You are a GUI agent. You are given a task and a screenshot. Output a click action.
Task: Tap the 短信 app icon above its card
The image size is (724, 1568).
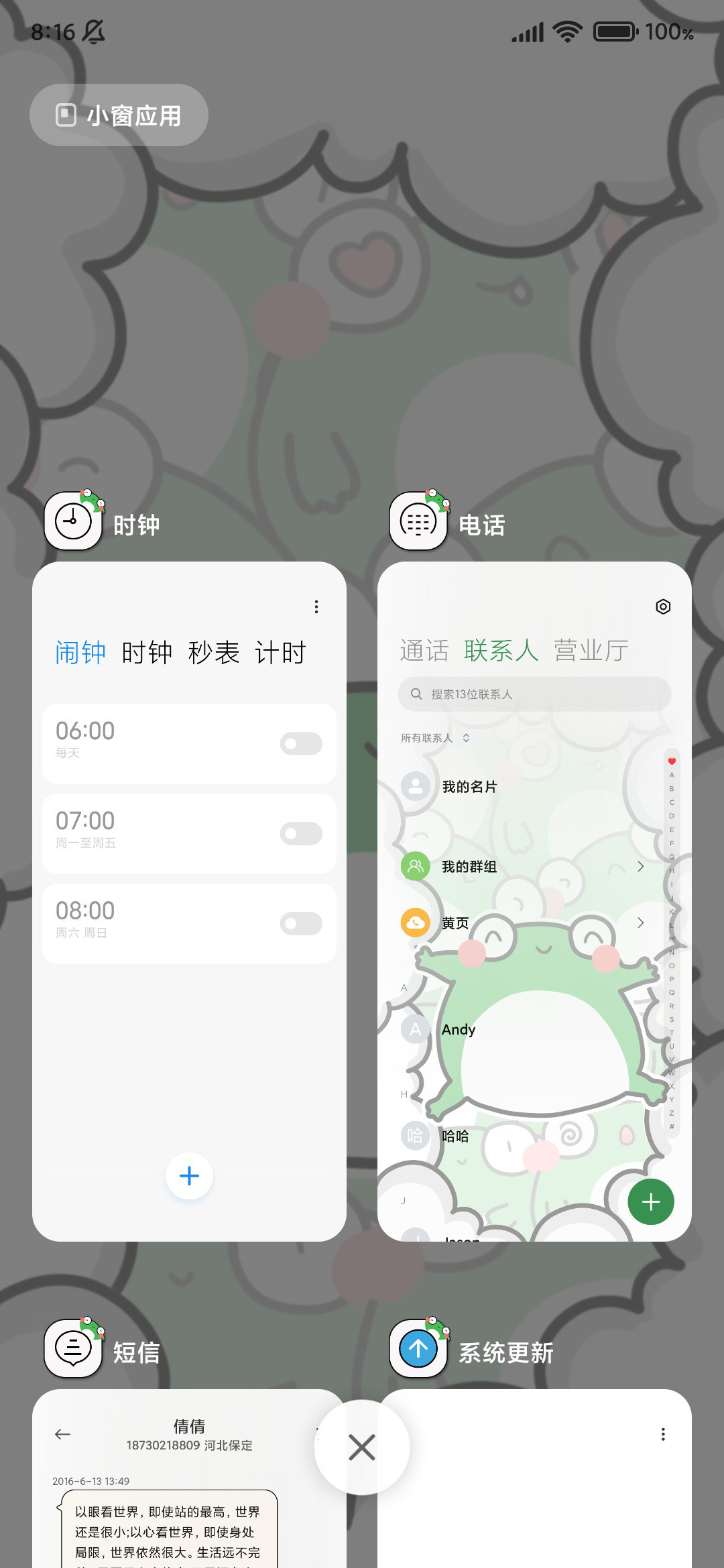[x=74, y=1348]
